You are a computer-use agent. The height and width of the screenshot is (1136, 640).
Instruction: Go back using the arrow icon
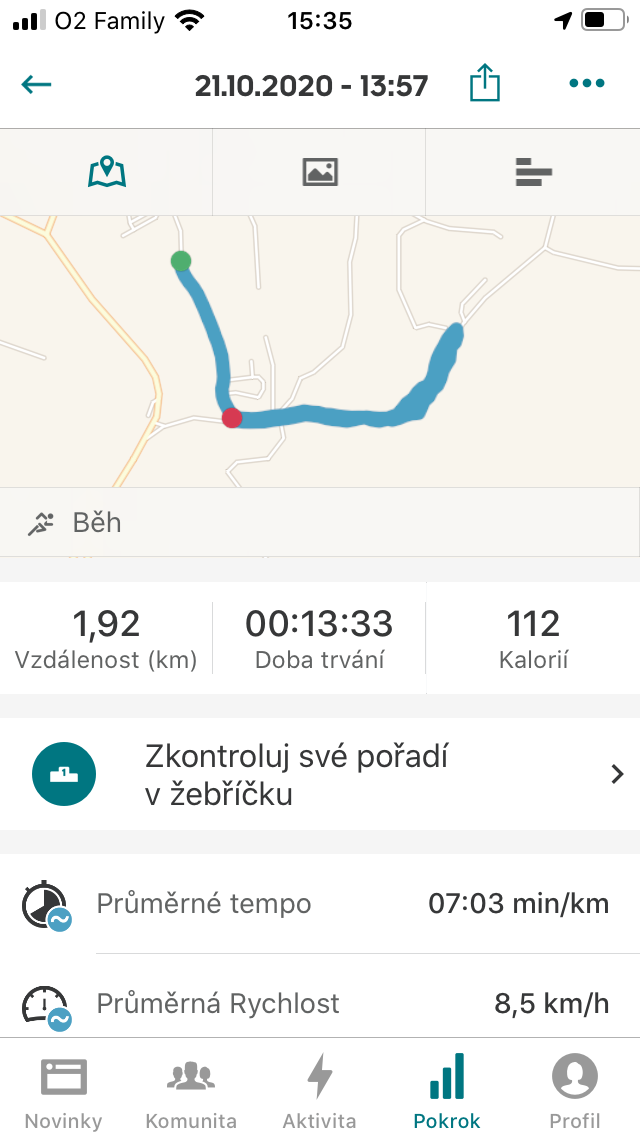[36, 85]
